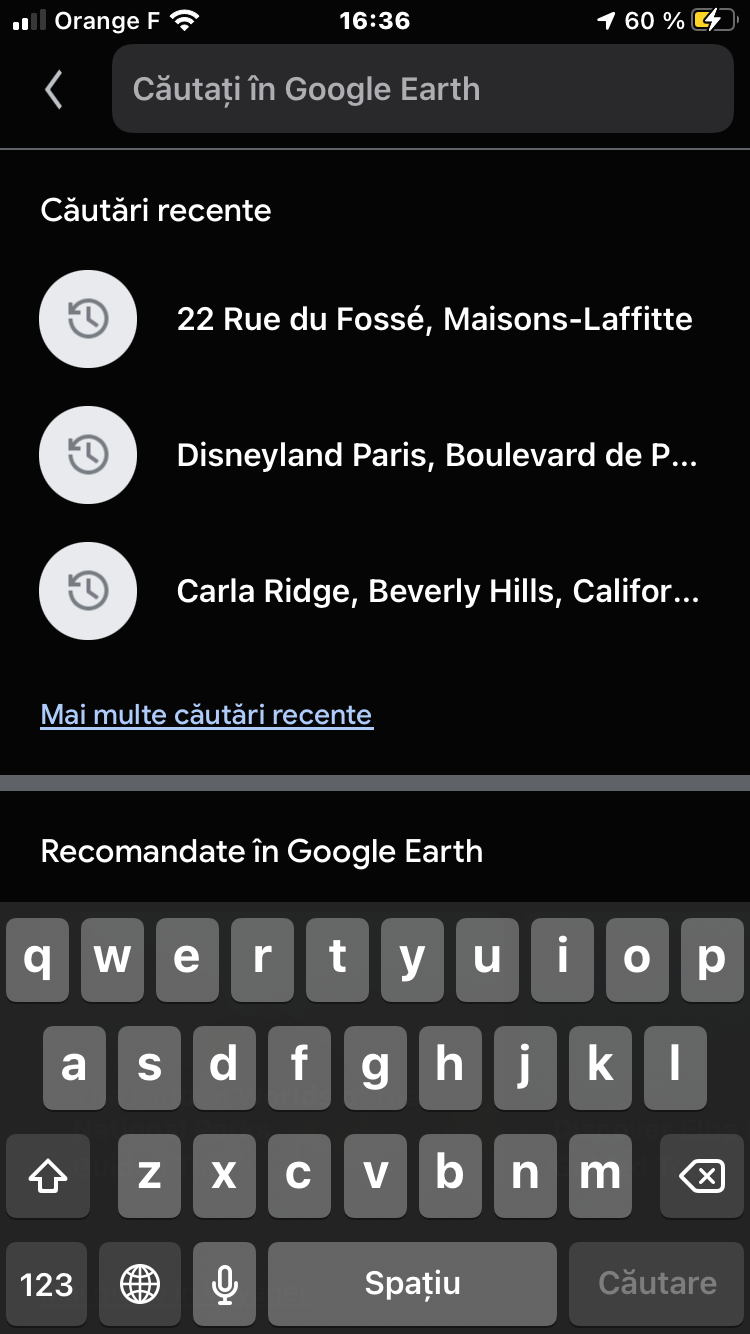Open Carla Ridge, Beverly Hills search
This screenshot has height=1334, width=750.
(x=436, y=591)
